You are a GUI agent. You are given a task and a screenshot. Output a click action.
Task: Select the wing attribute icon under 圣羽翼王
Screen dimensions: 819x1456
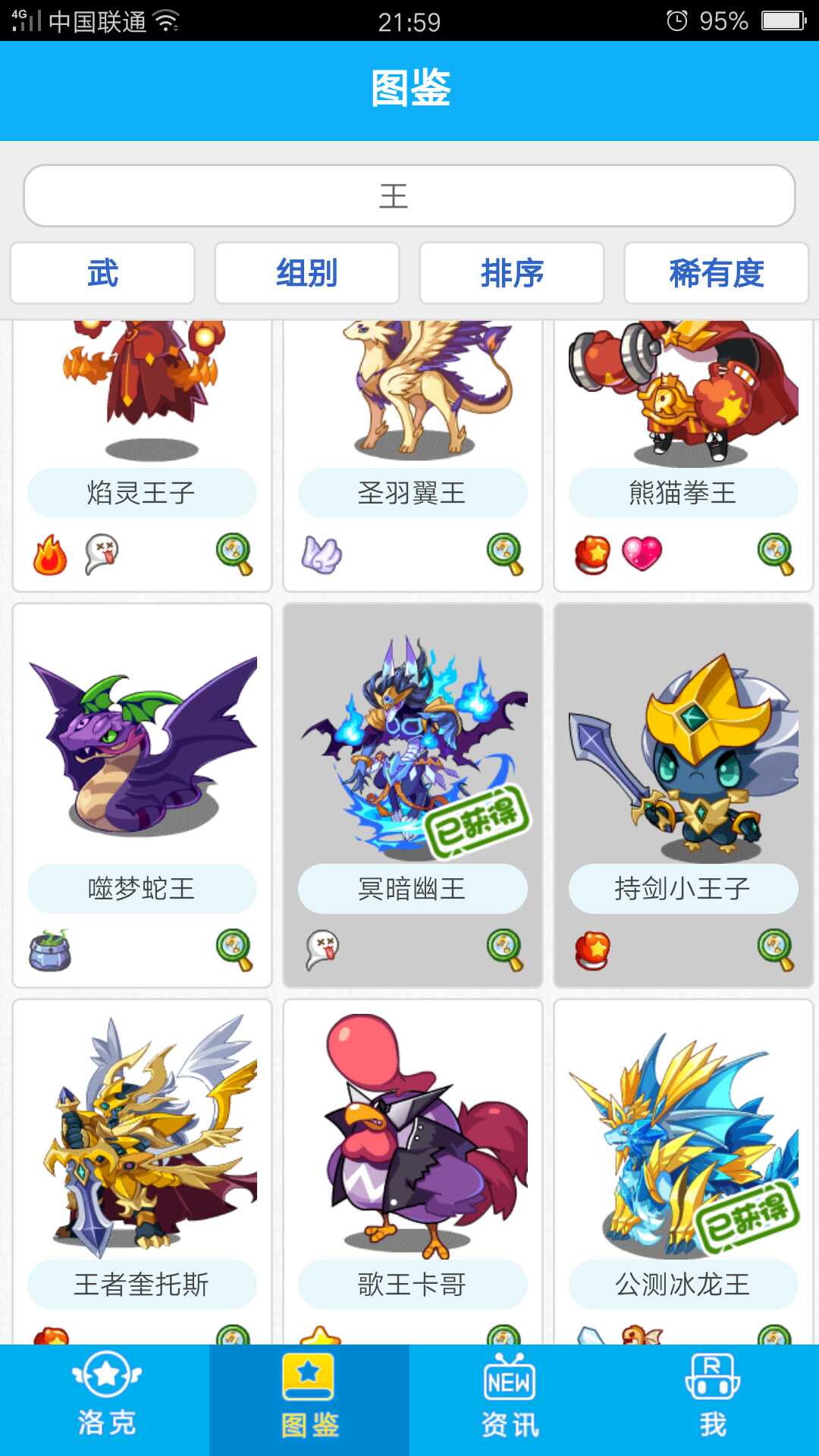pyautogui.click(x=321, y=554)
